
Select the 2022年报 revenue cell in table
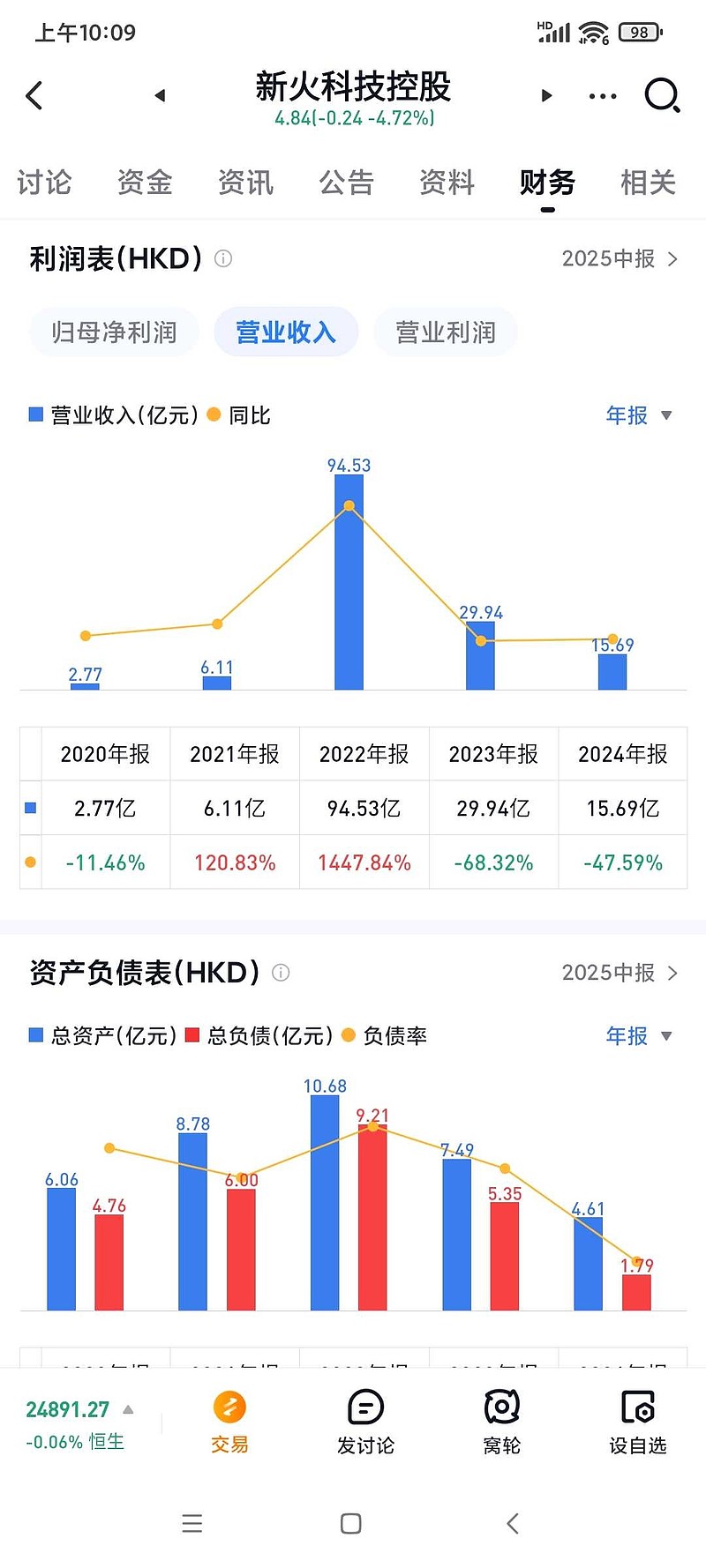pos(364,807)
